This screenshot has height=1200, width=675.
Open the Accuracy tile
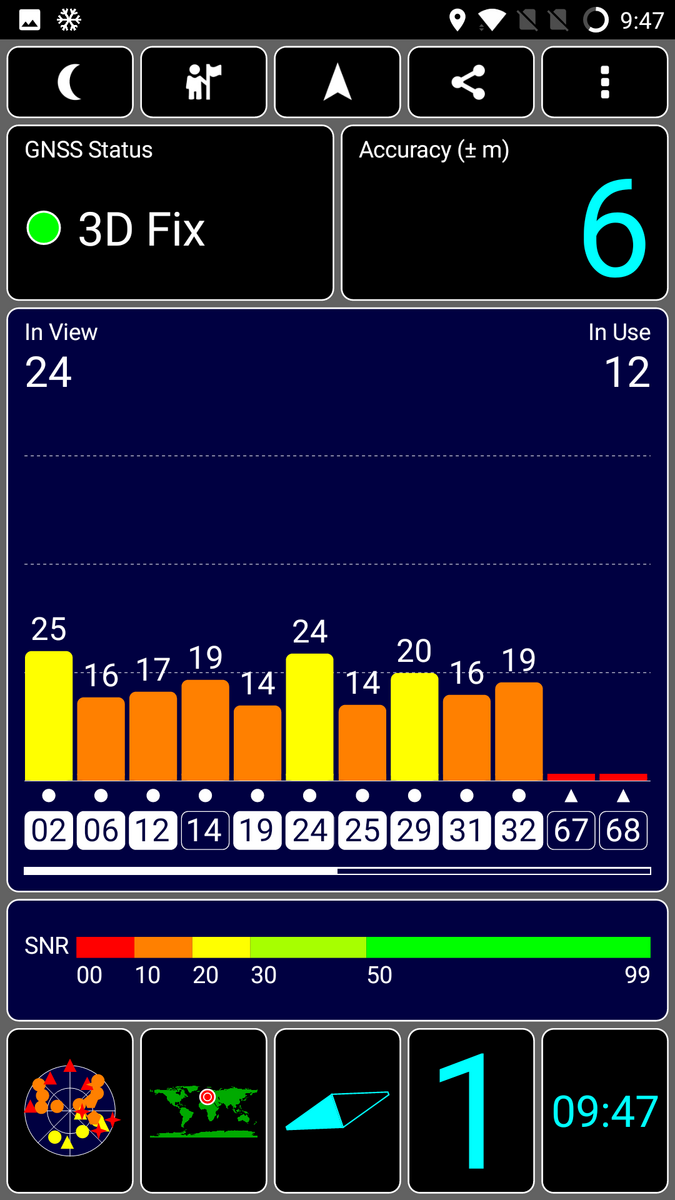[505, 212]
